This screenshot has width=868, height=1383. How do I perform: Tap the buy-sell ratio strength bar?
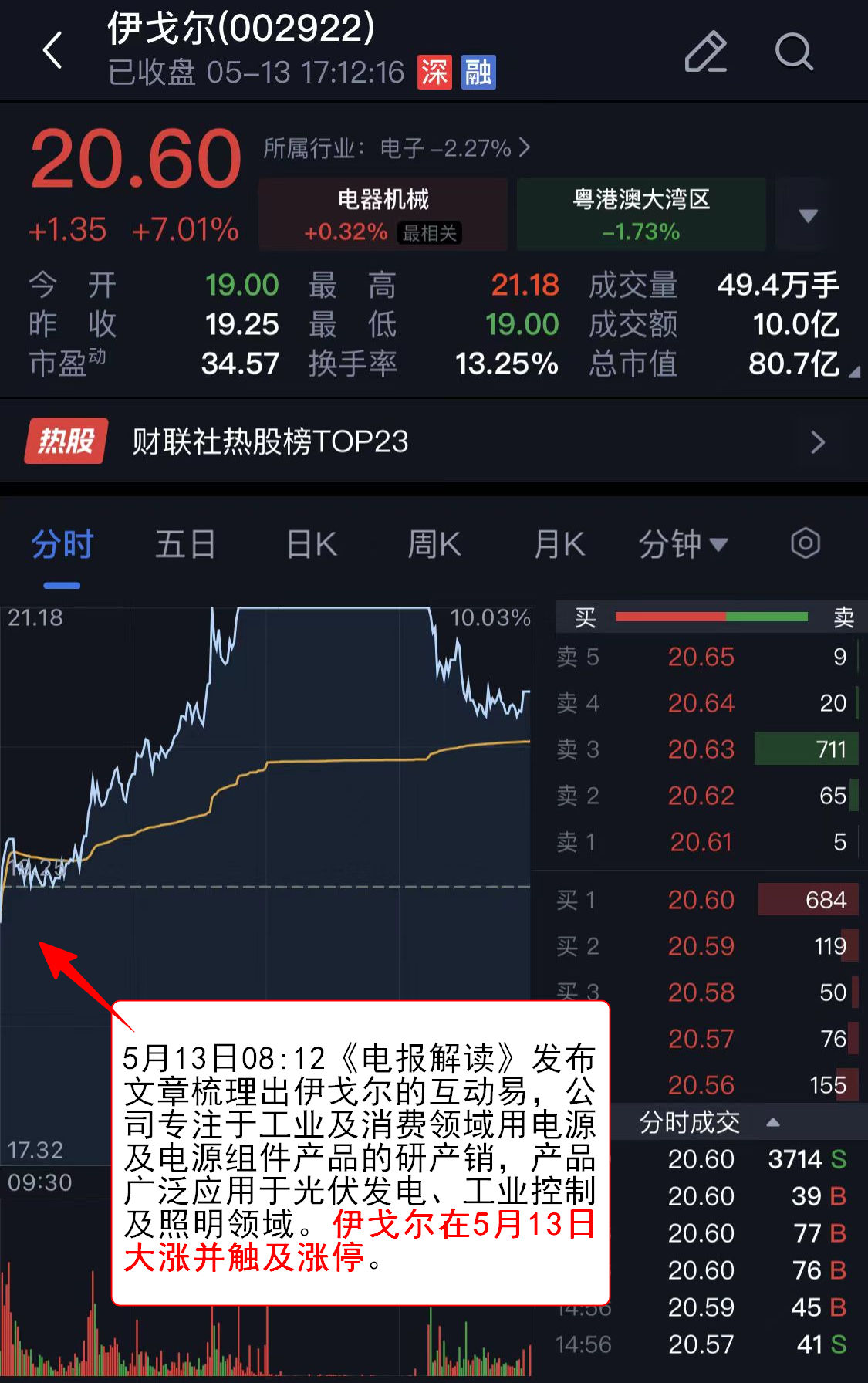(710, 617)
